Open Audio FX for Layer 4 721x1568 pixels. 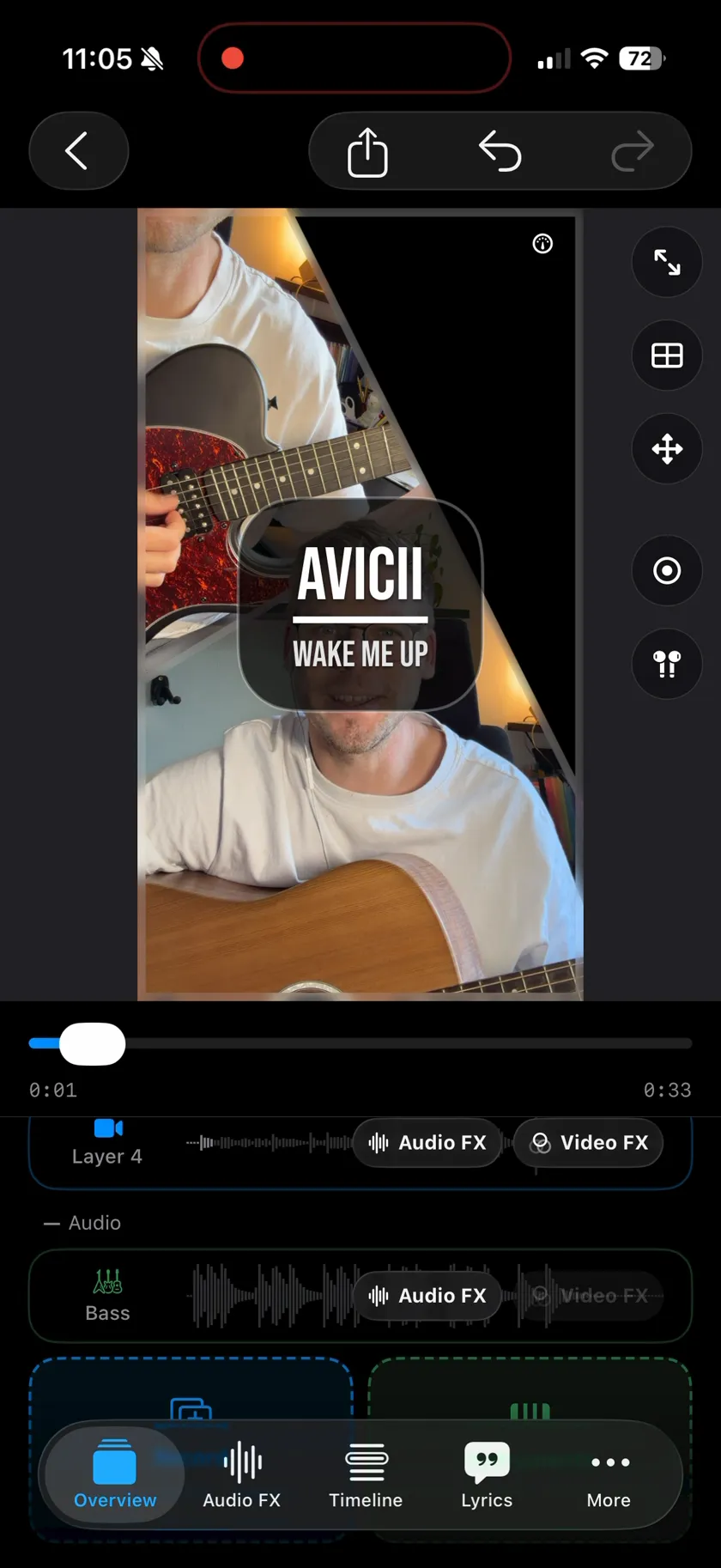point(427,1142)
